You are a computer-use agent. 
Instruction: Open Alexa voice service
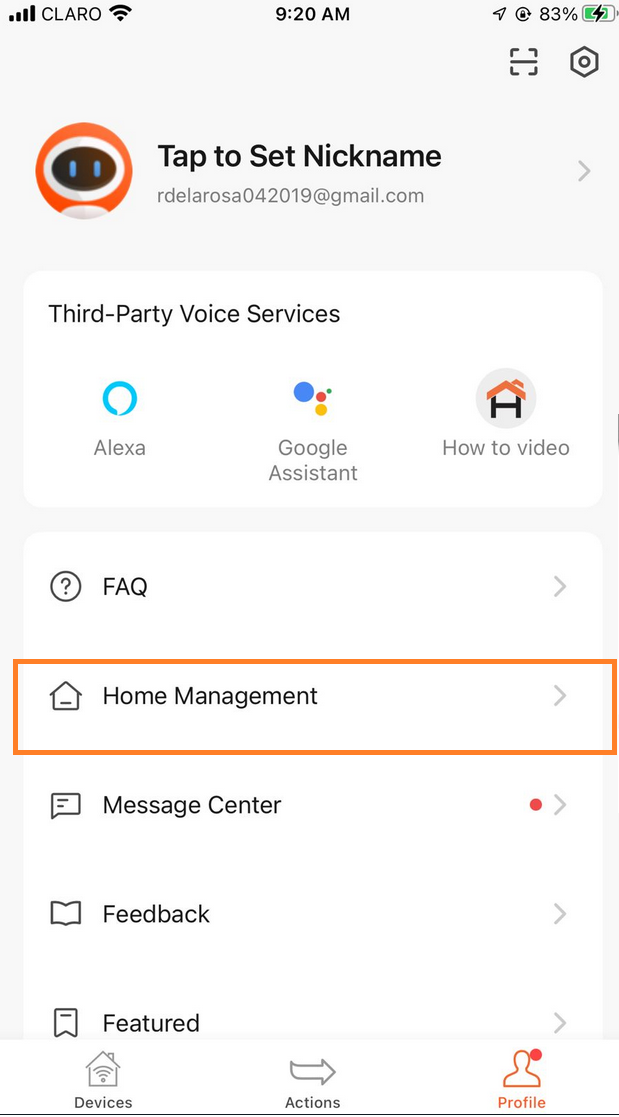pyautogui.click(x=120, y=417)
